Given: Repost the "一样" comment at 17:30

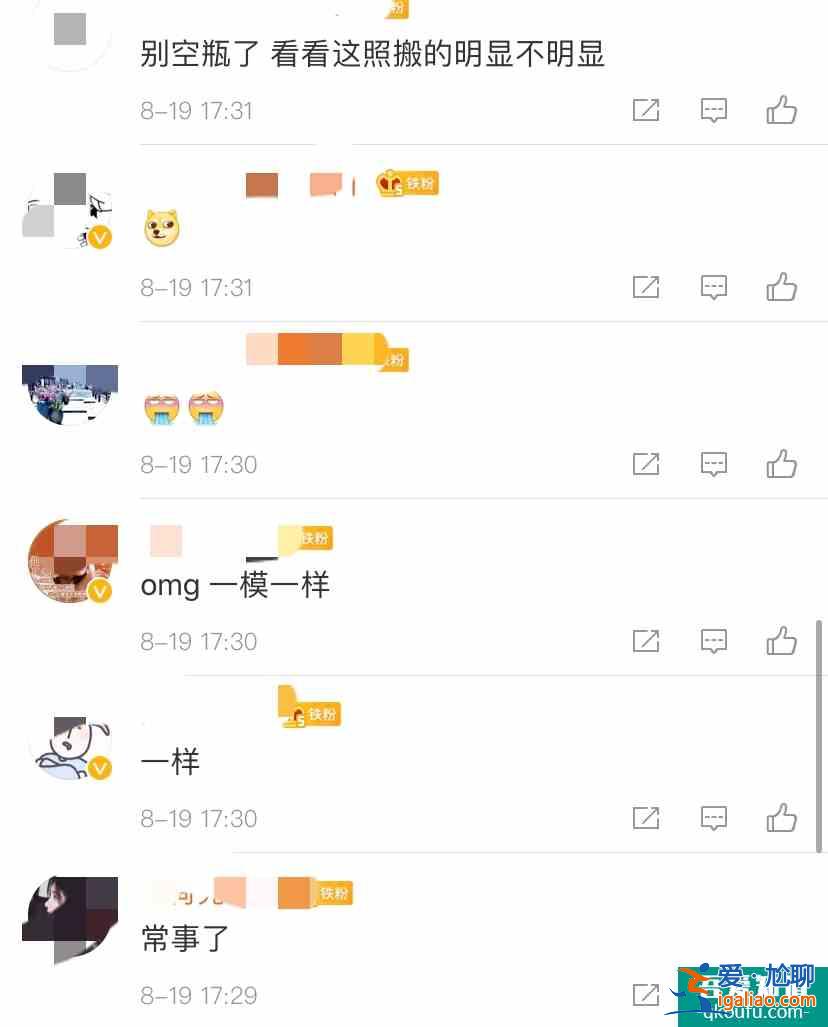Looking at the screenshot, I should point(646,818).
